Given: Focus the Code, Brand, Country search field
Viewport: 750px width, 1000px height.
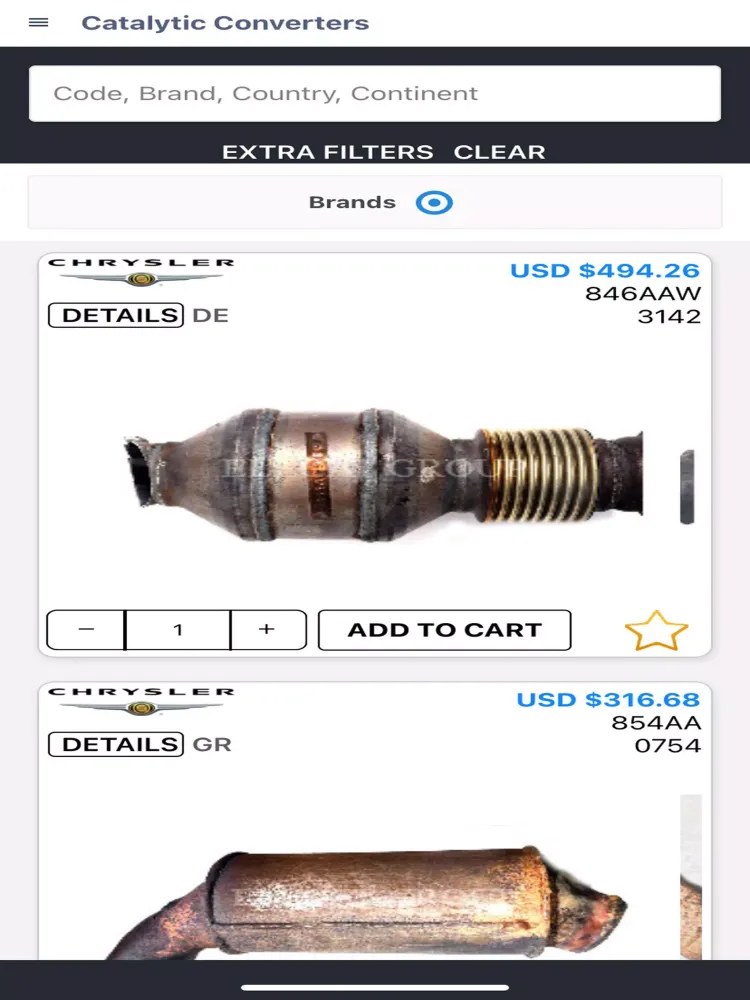Looking at the screenshot, I should 374,94.
